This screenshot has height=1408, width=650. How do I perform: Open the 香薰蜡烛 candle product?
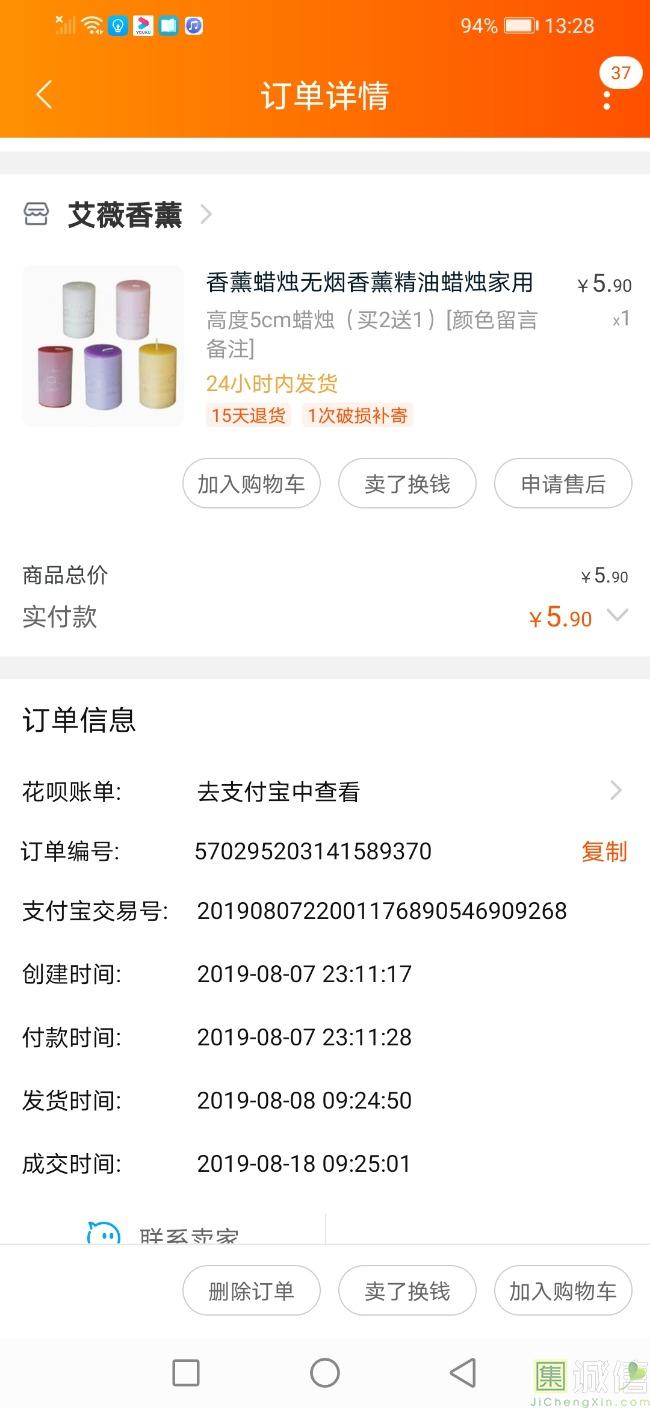(x=369, y=283)
